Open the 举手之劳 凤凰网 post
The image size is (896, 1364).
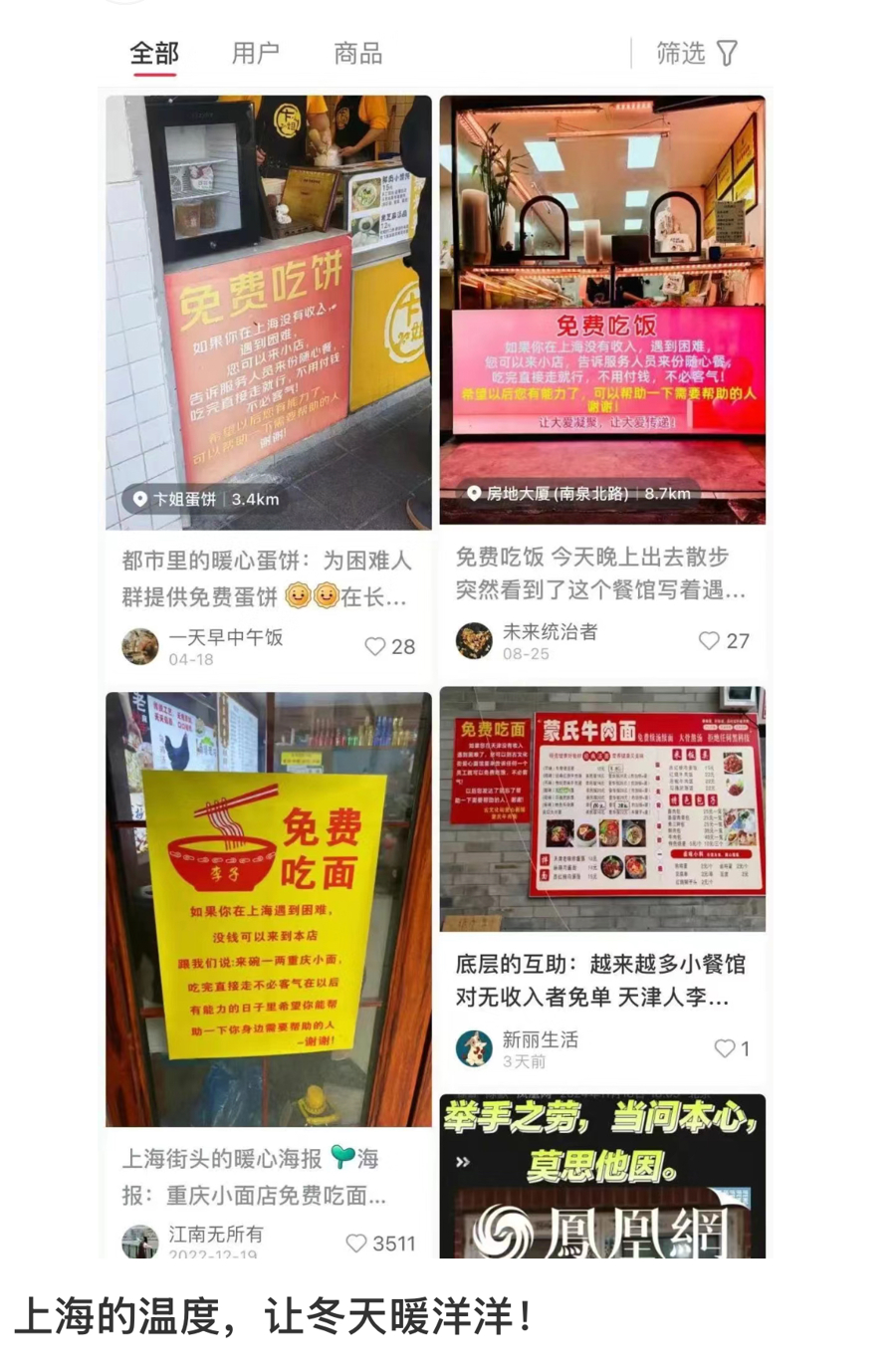click(602, 1175)
